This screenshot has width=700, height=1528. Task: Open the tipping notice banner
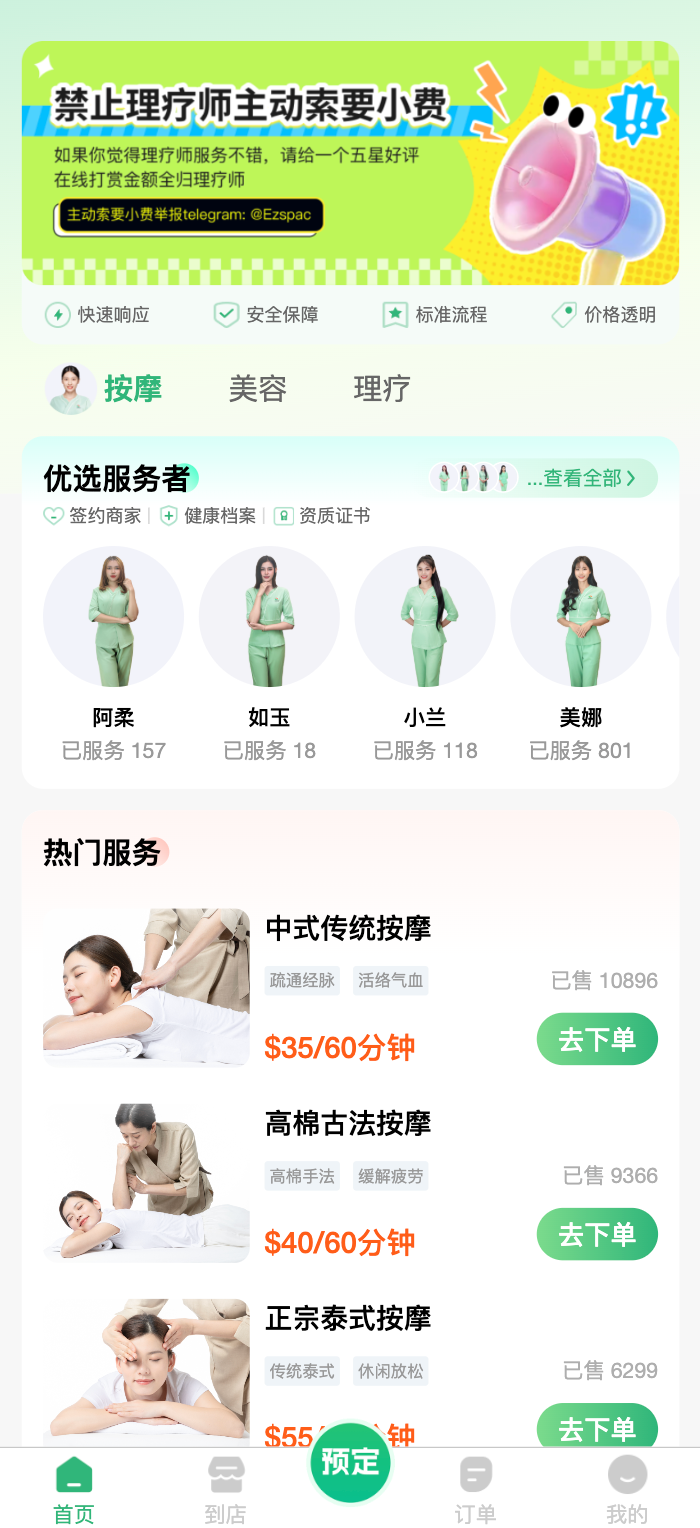(350, 163)
